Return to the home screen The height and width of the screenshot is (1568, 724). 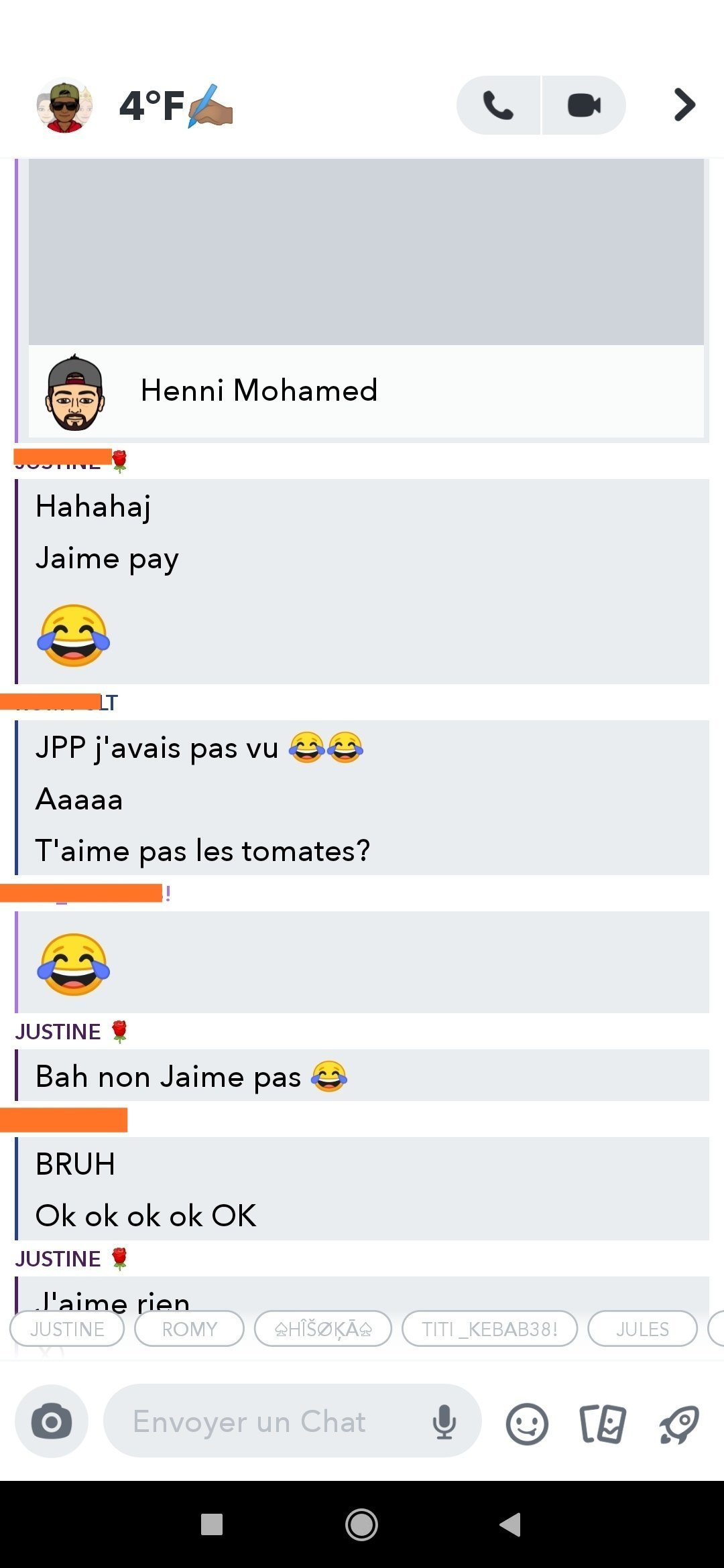coord(362,1524)
